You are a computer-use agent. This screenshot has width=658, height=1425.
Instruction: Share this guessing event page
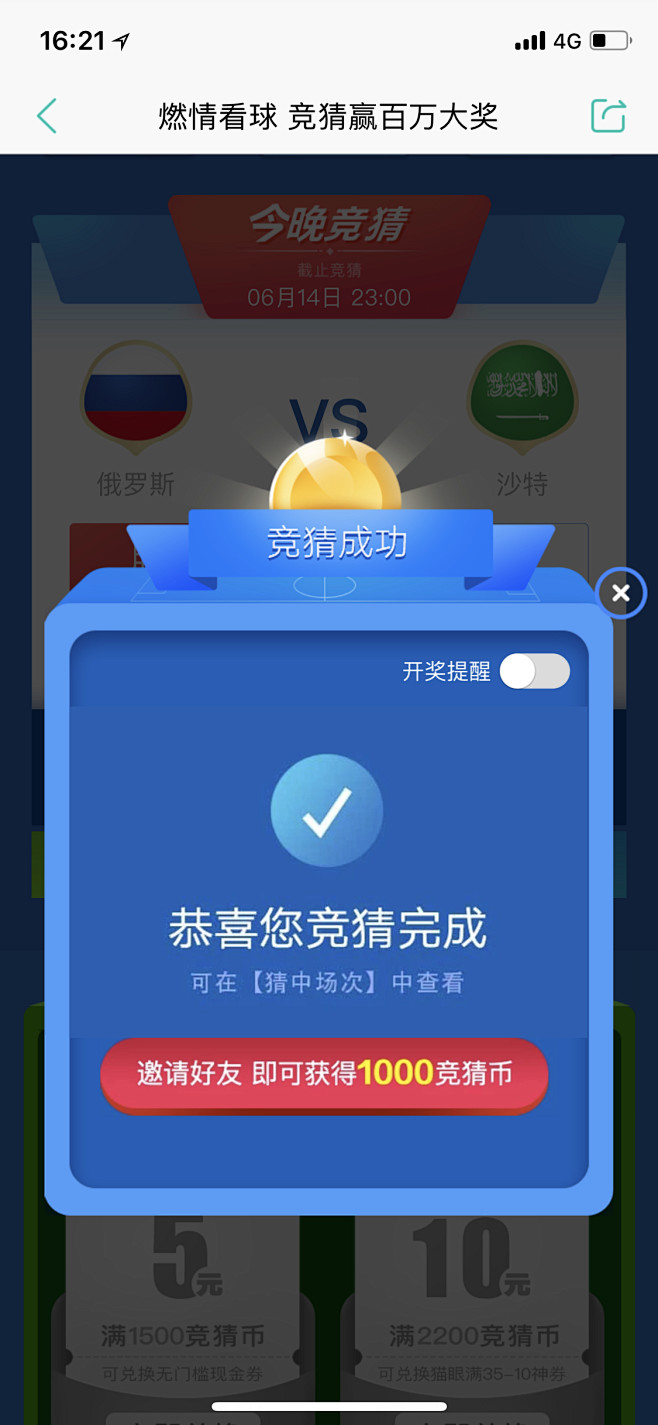click(x=608, y=116)
